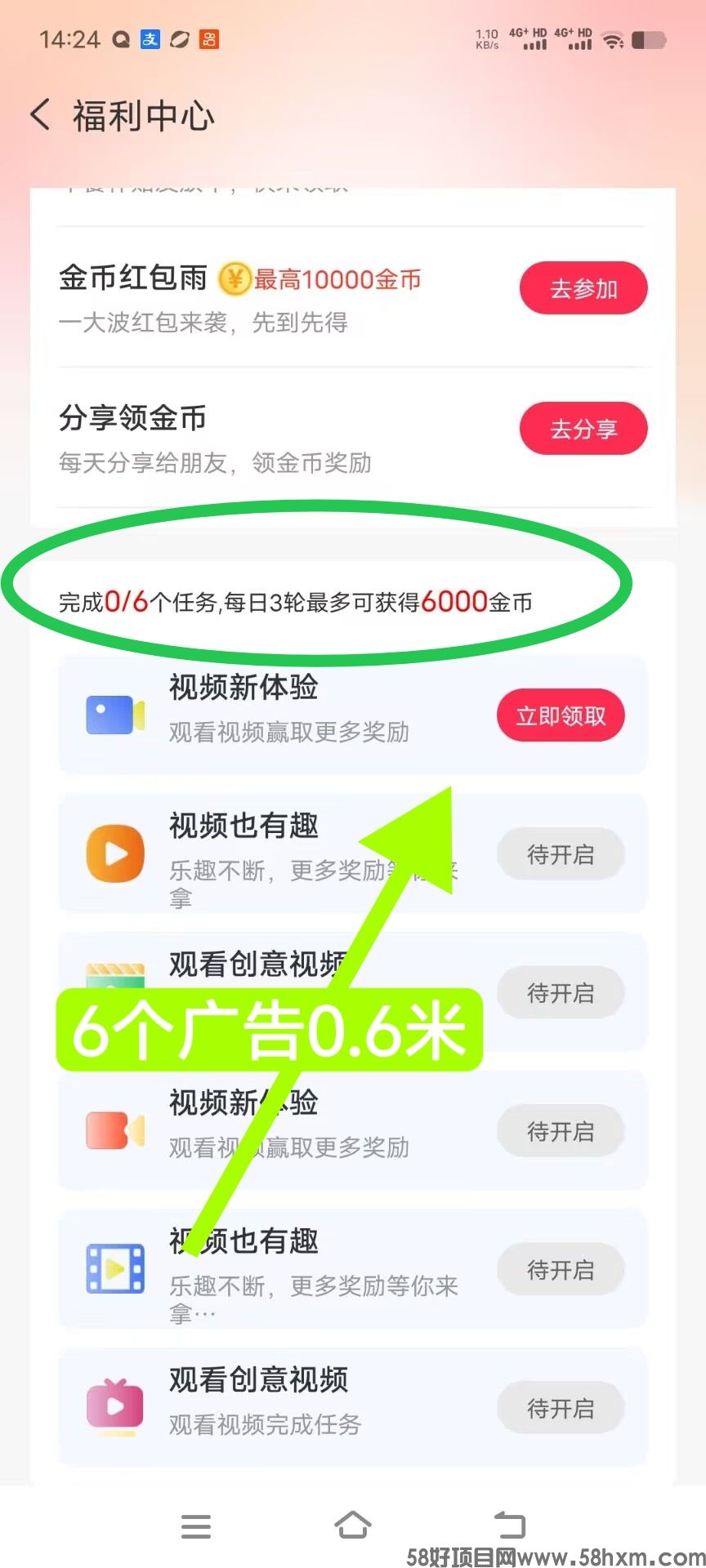This screenshot has width=706, height=1568.
Task: Tap 去参加 for 金币红包雨
Action: (x=583, y=288)
